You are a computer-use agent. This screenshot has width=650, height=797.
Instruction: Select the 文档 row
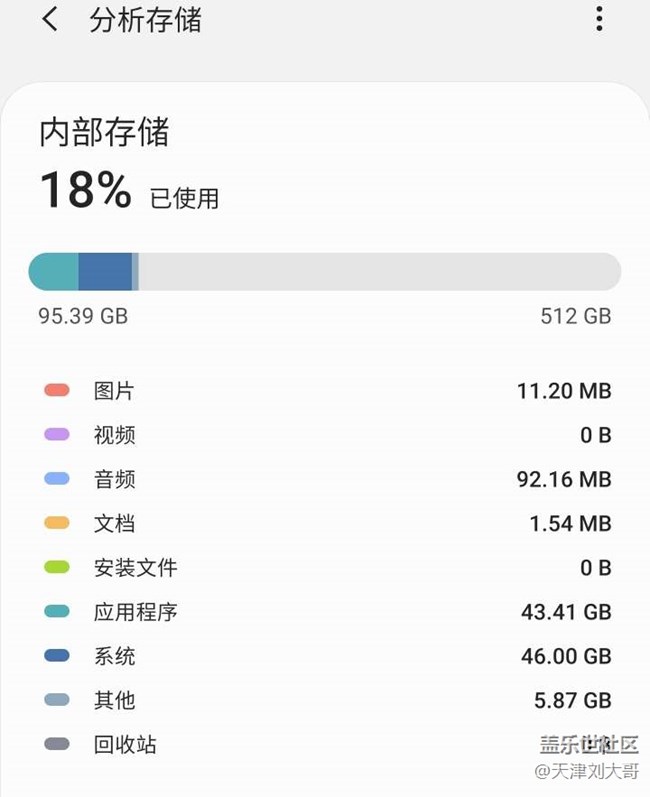pos(325,523)
